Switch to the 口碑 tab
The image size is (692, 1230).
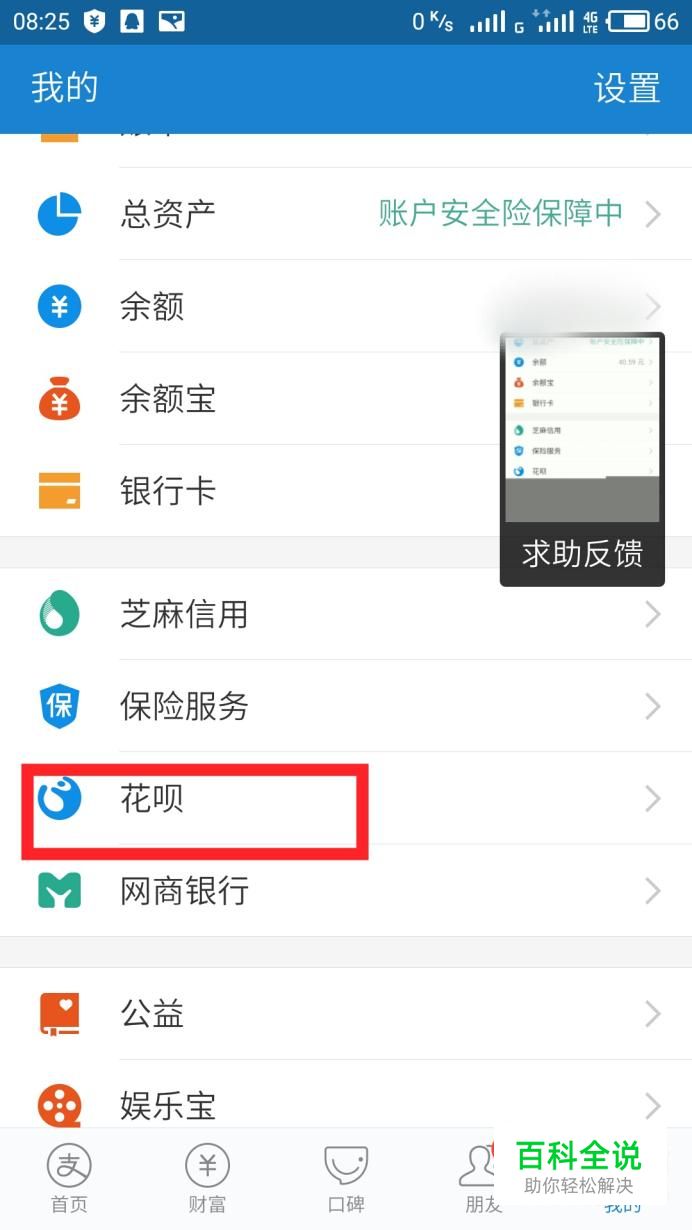click(346, 1179)
